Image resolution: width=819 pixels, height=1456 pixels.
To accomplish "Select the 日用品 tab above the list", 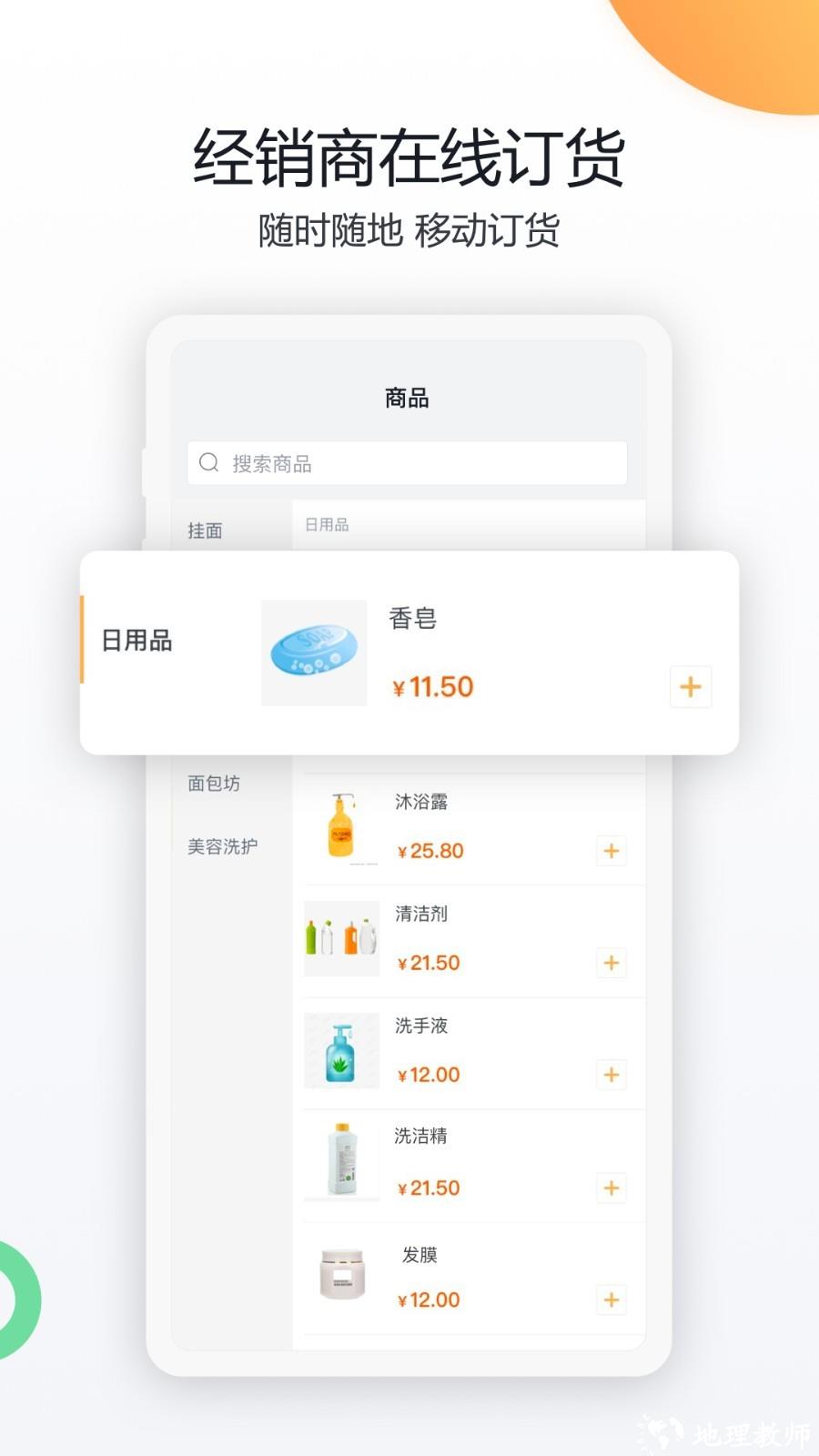I will 326,523.
